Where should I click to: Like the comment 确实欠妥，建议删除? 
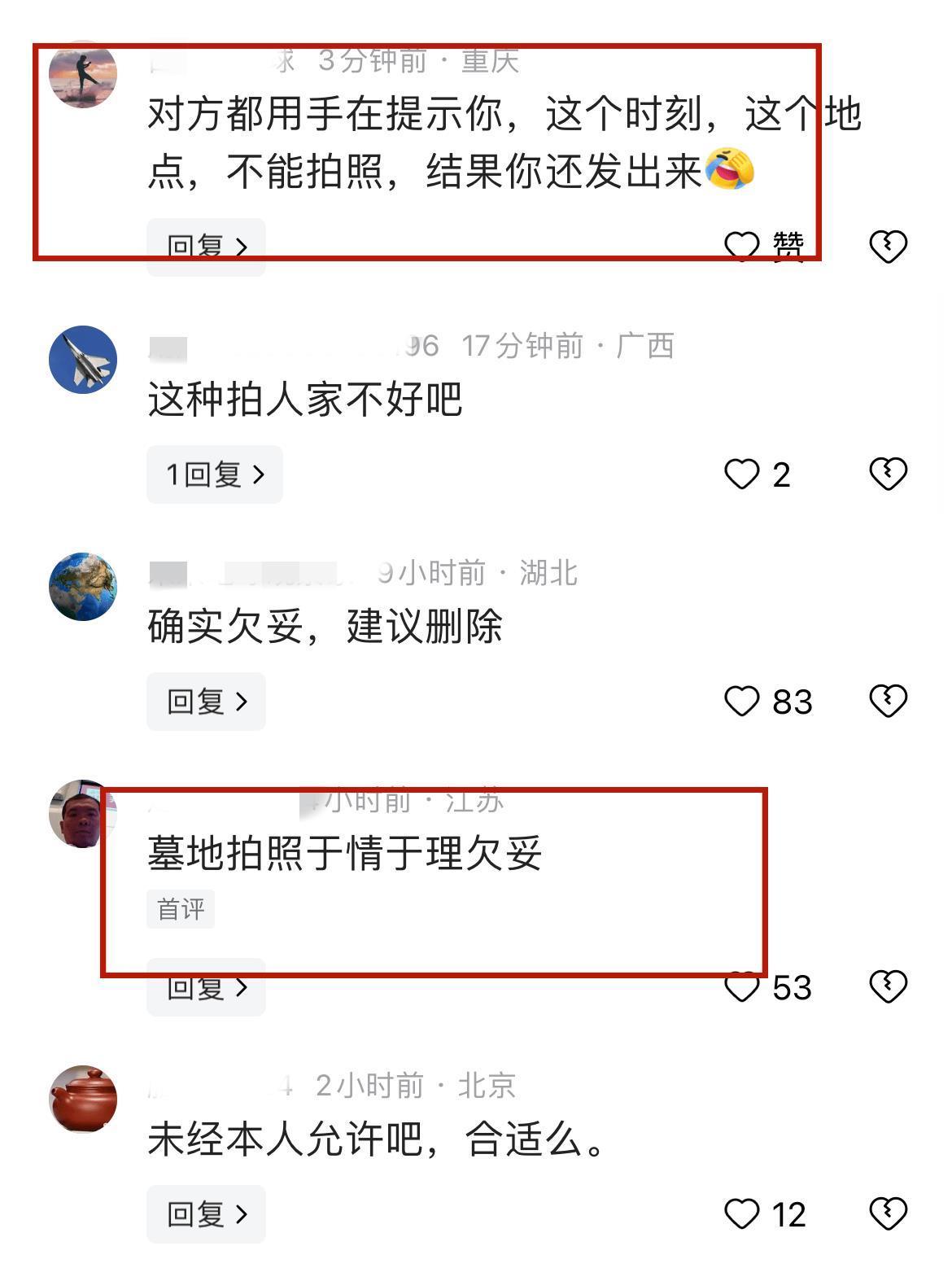pyautogui.click(x=741, y=702)
